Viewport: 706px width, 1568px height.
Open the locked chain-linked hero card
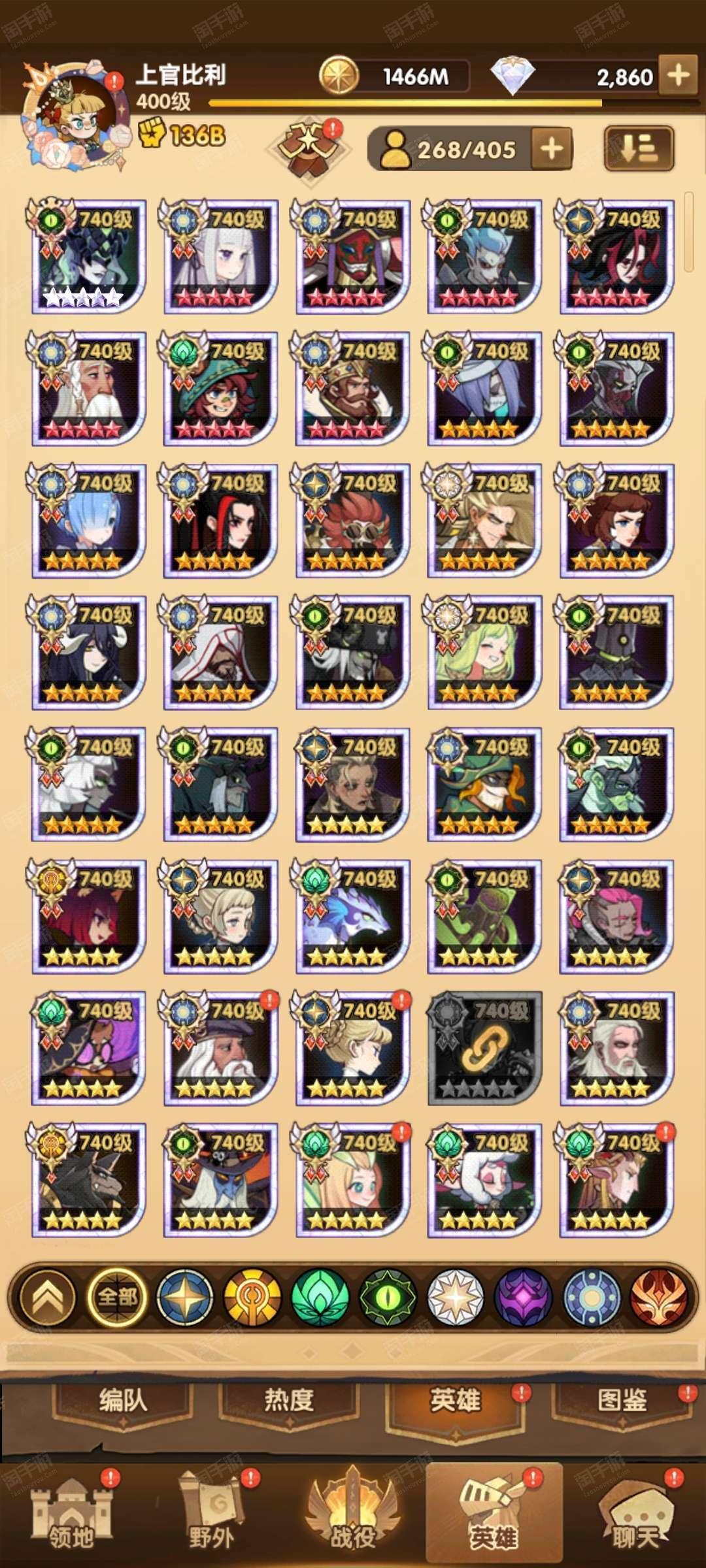click(484, 1049)
